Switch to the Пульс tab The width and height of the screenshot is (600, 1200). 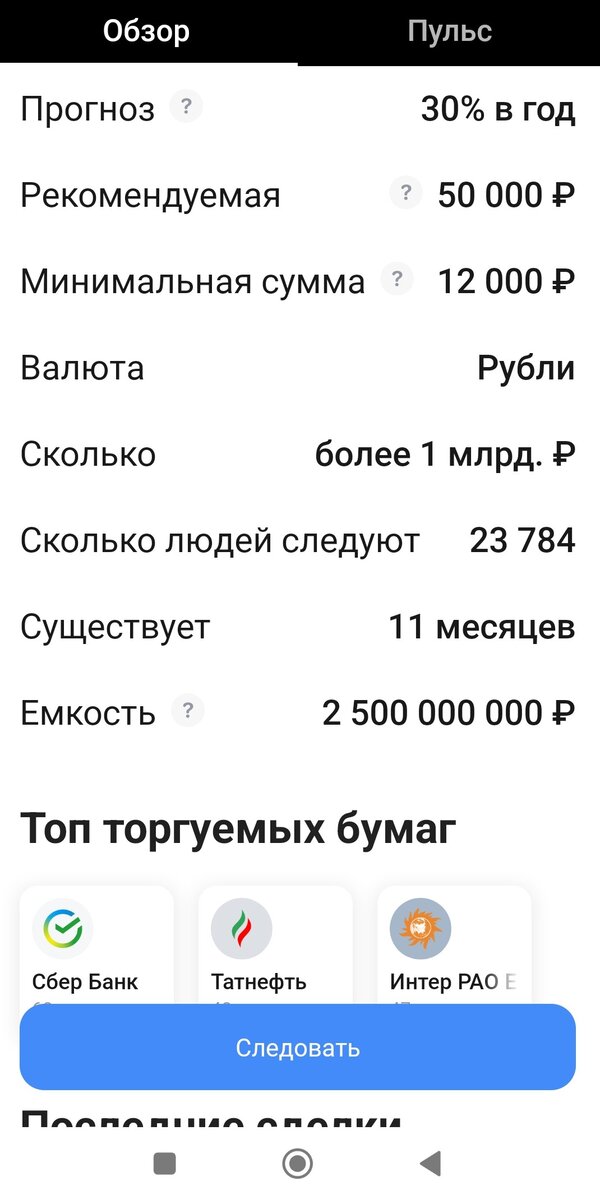(x=449, y=31)
